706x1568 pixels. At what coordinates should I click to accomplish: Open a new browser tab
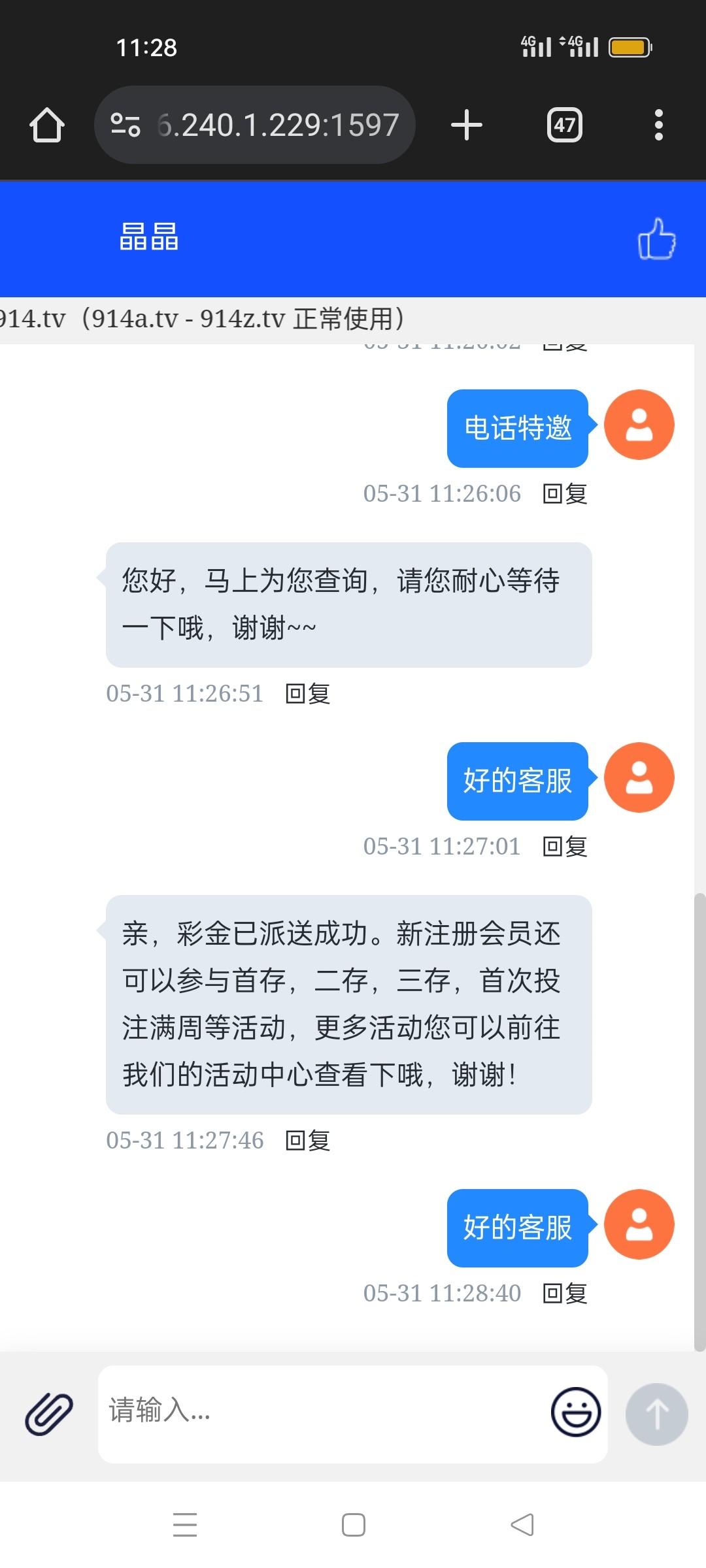(467, 125)
